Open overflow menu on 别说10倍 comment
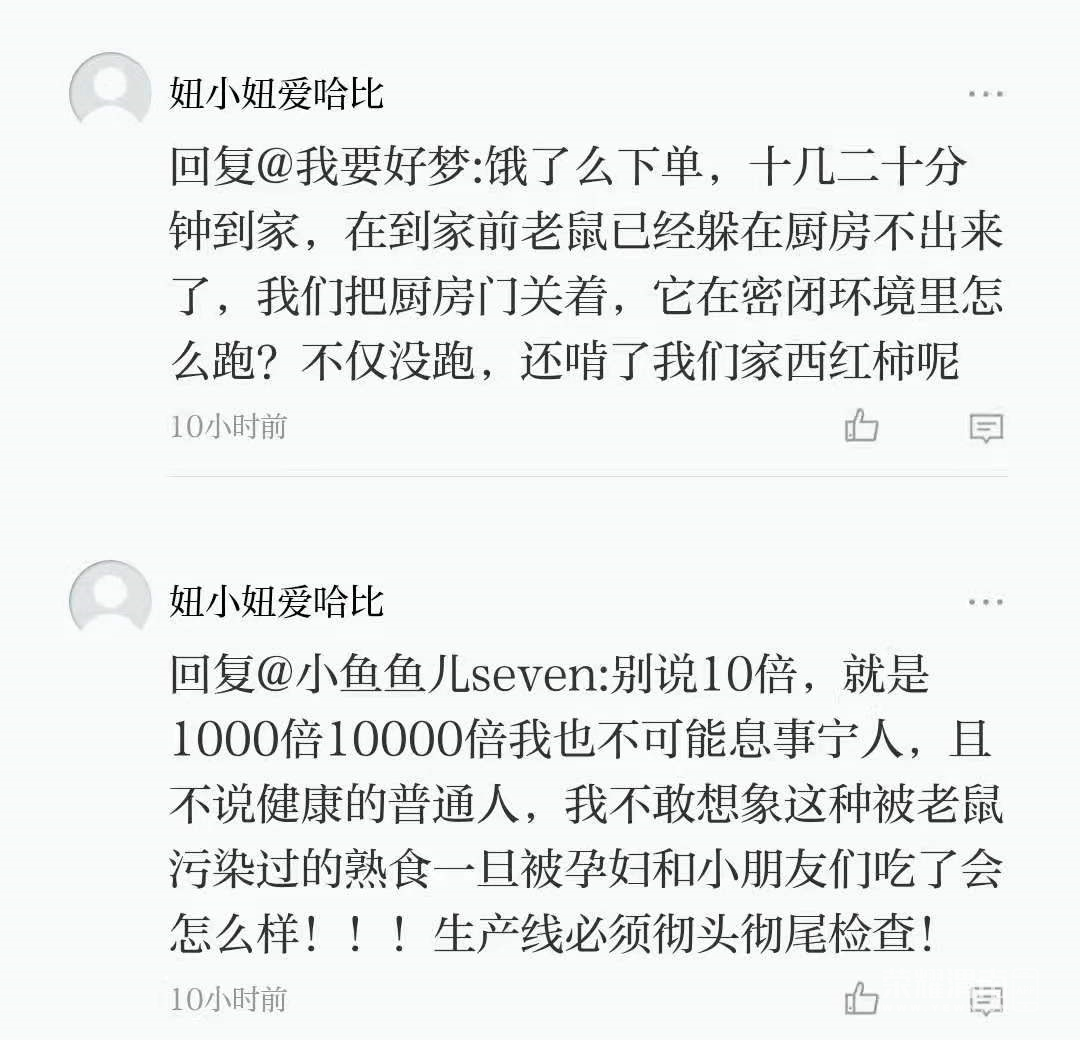This screenshot has height=1040, width=1080. pos(986,603)
